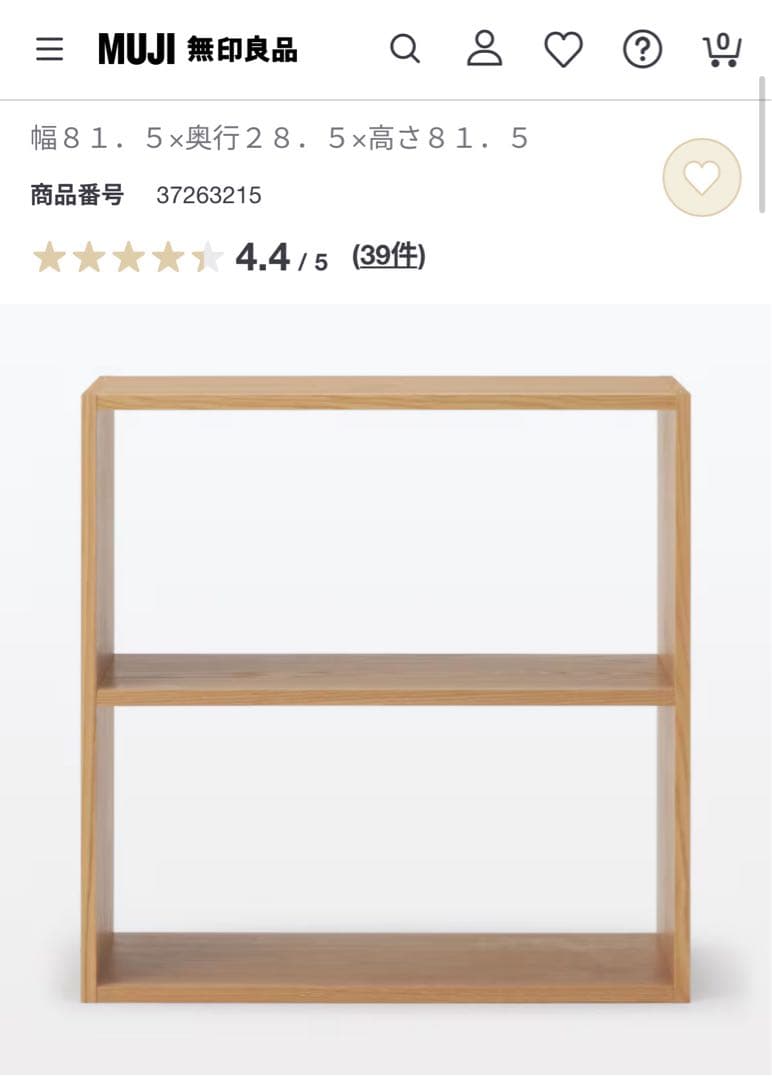Image resolution: width=772 pixels, height=1080 pixels.
Task: Open the wishlist heart icon in header
Action: (565, 47)
